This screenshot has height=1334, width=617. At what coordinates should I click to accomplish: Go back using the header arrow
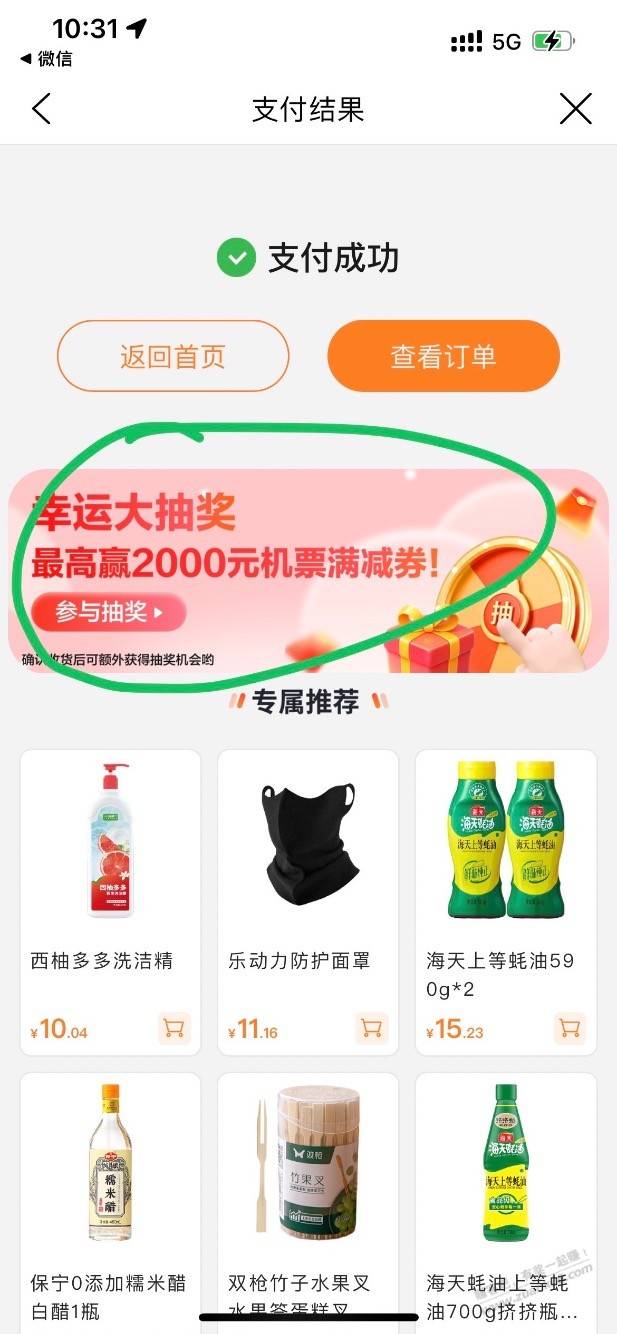click(41, 108)
